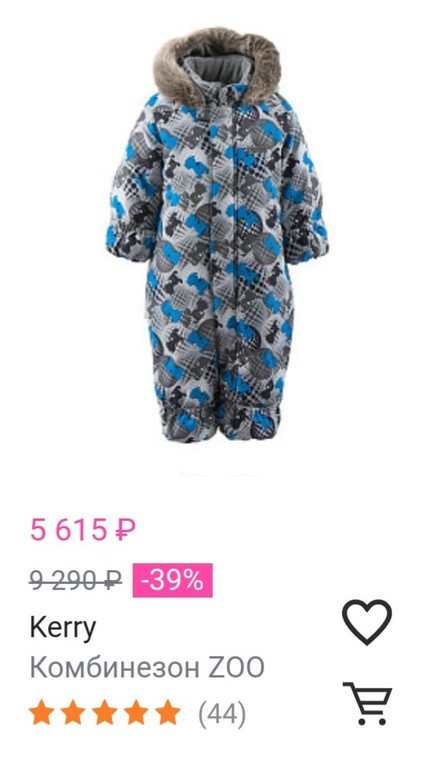The height and width of the screenshot is (770, 428).
Task: Add Kerry ZOO jumpsuit to favorites
Action: coord(367,622)
